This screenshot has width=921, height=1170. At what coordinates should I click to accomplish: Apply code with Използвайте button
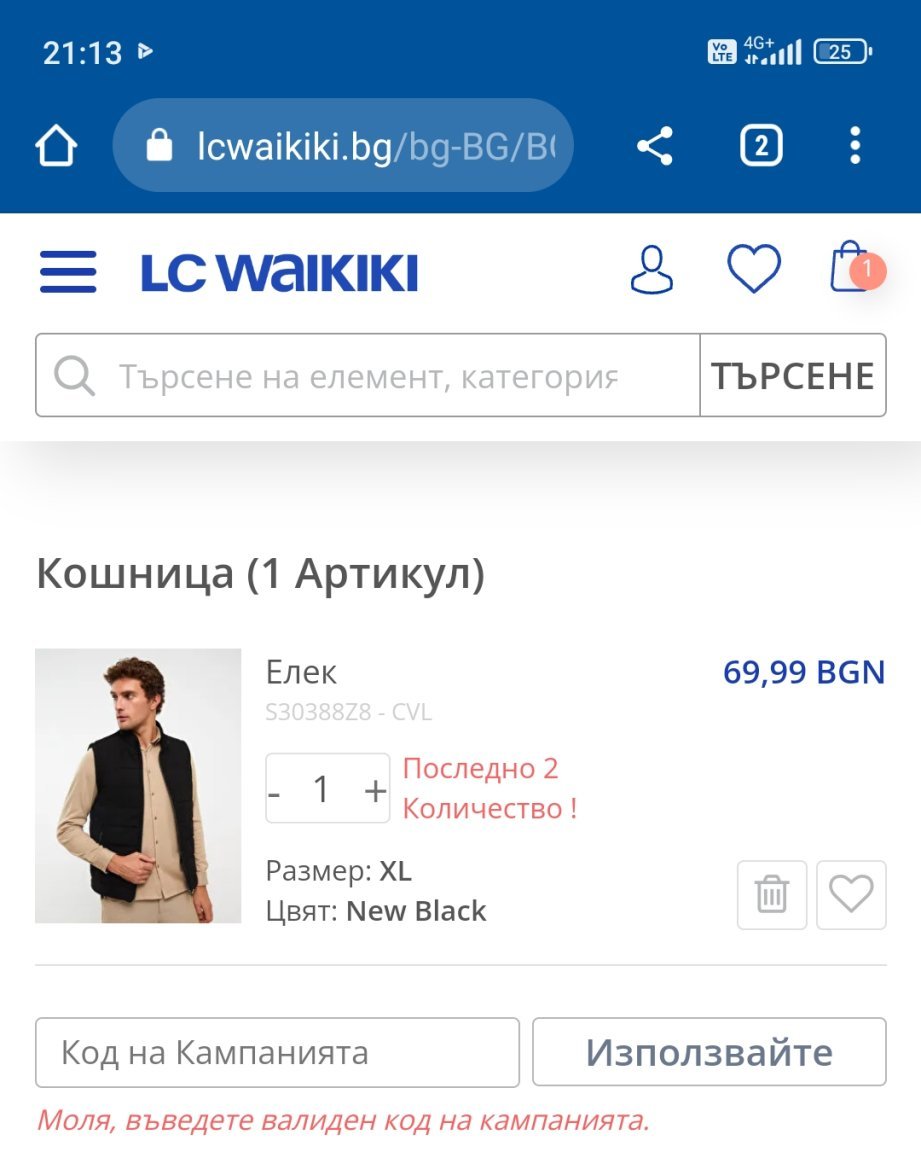pyautogui.click(x=709, y=1052)
